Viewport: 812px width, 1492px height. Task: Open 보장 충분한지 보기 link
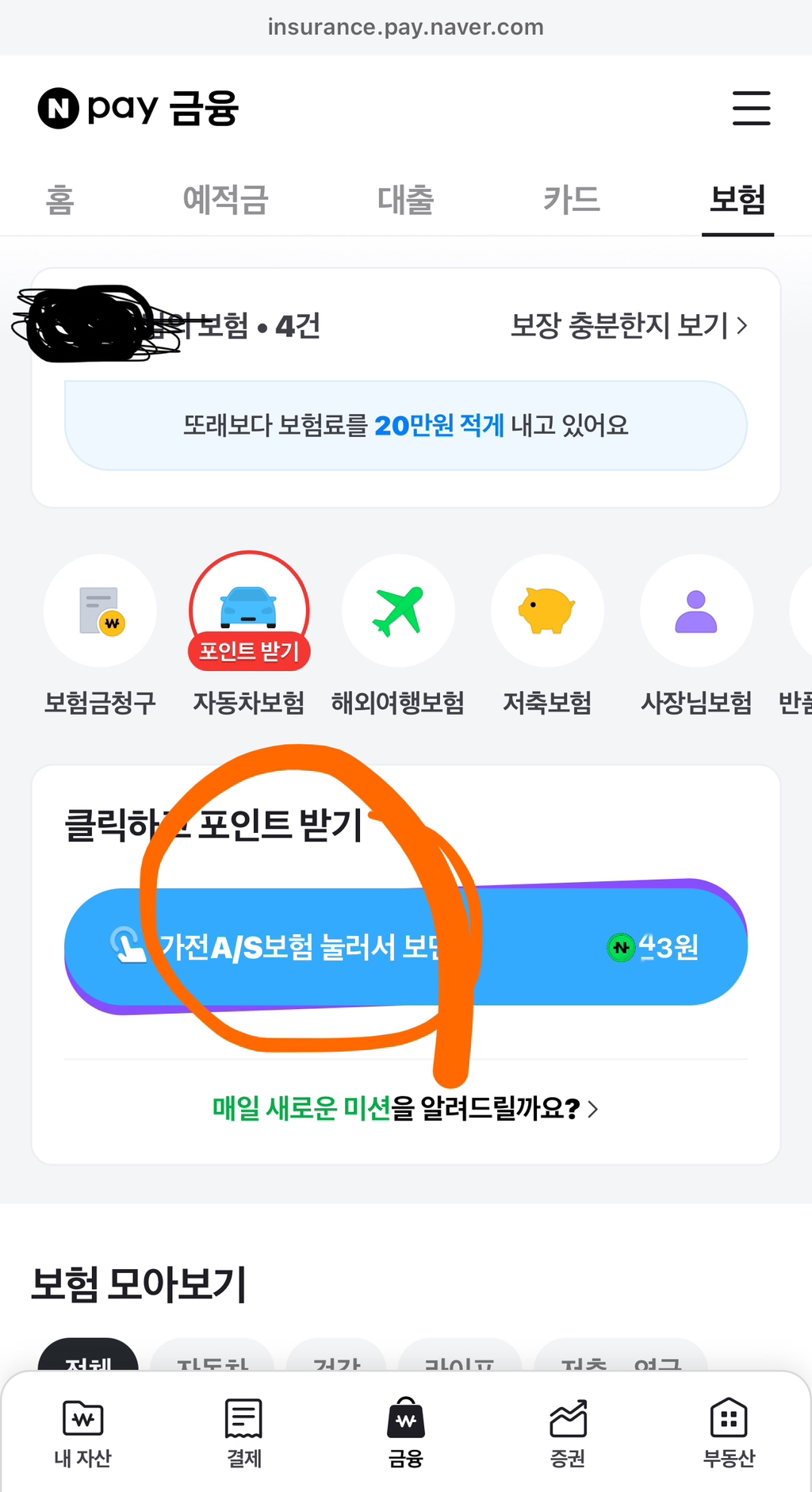[629, 325]
